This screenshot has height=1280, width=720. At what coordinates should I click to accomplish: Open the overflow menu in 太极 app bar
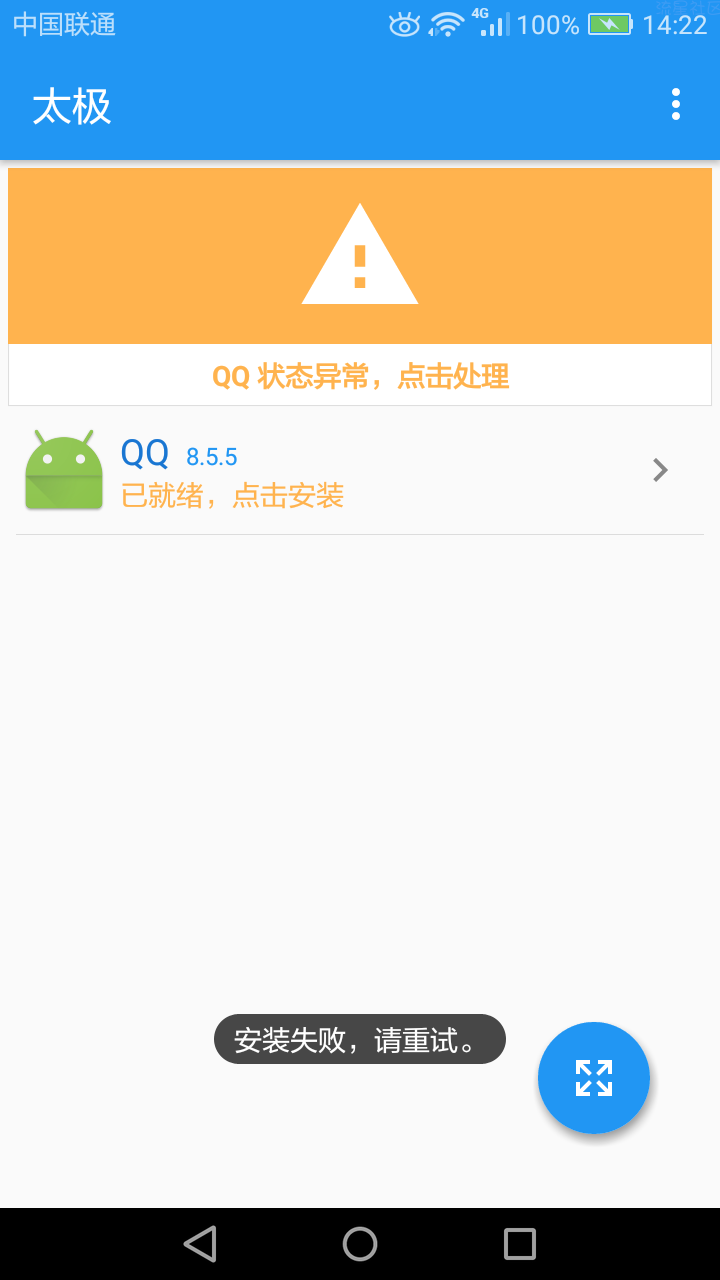[676, 104]
